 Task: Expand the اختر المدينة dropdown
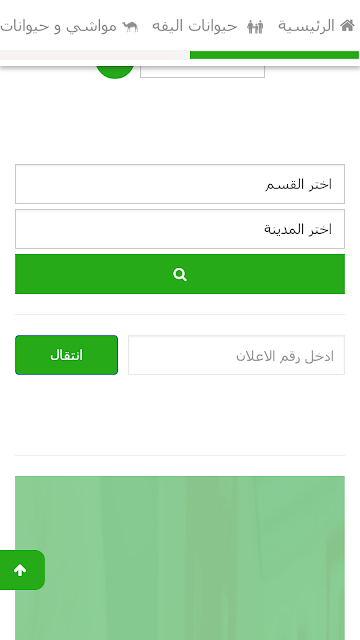point(180,229)
